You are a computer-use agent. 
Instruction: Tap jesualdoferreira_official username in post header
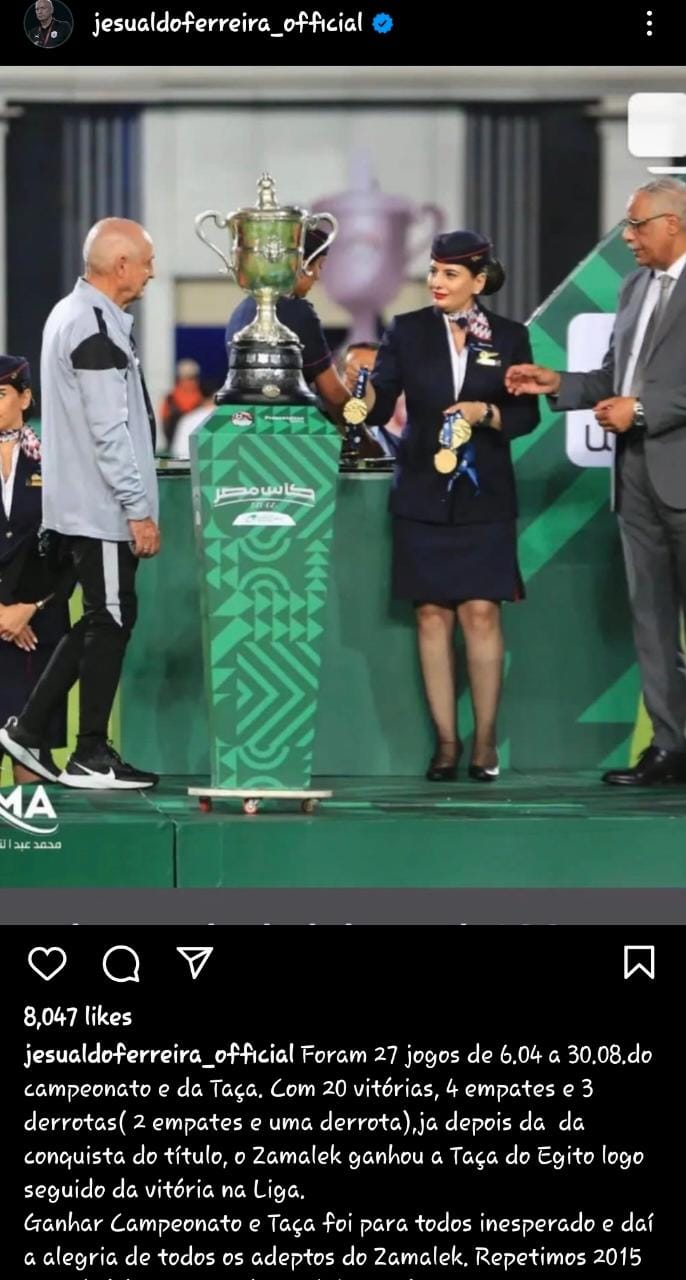click(227, 24)
